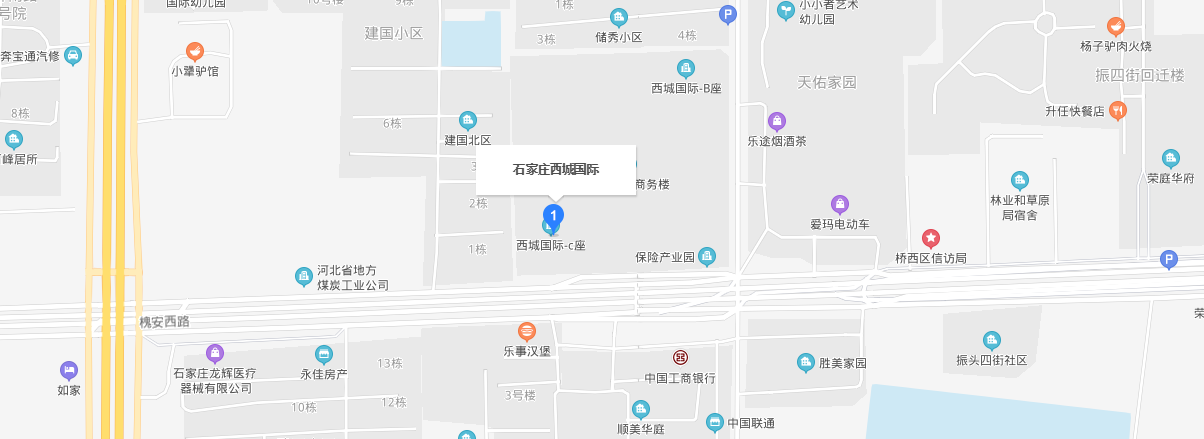Select the 如家 hotel marker
Screen dimensions: 1204x439
tap(68, 370)
